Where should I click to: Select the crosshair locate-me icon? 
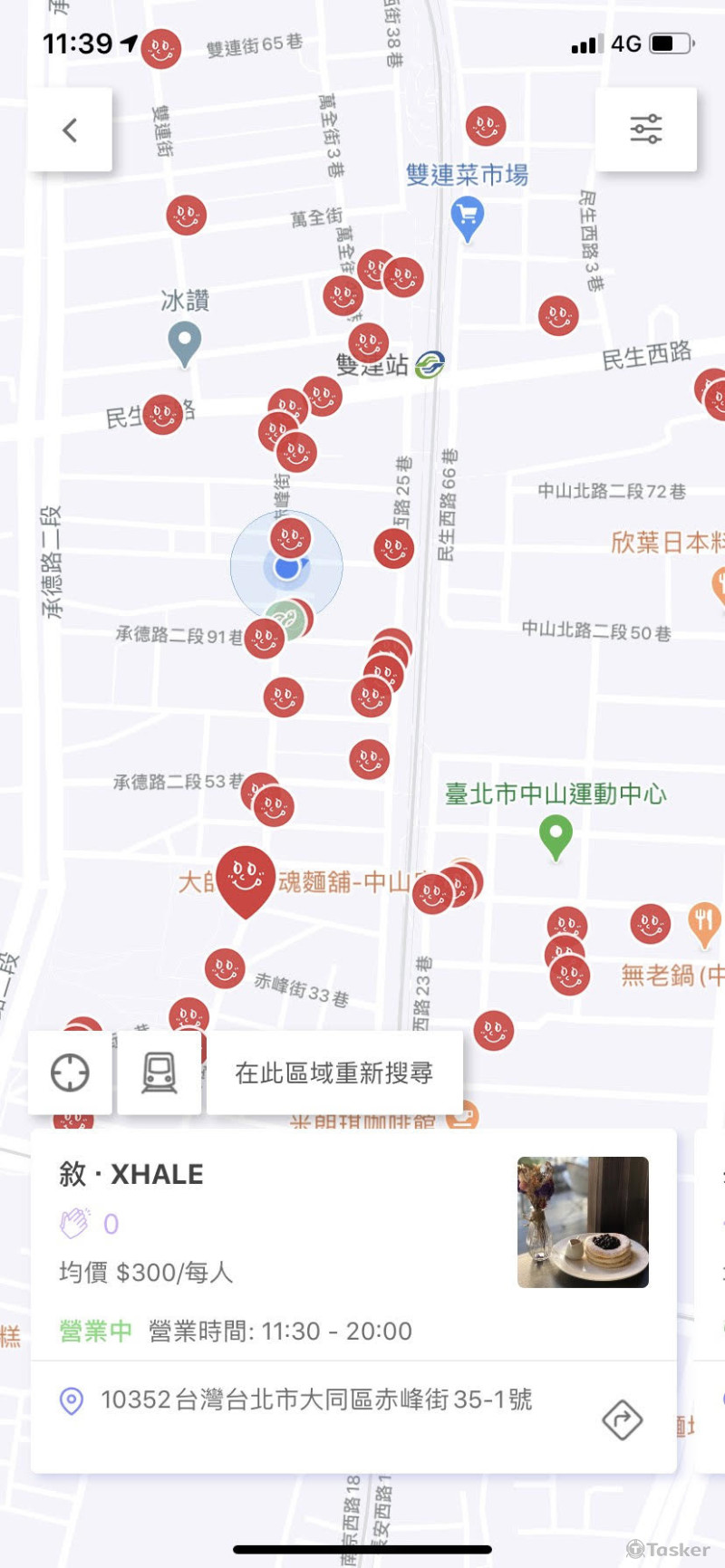click(x=70, y=1073)
